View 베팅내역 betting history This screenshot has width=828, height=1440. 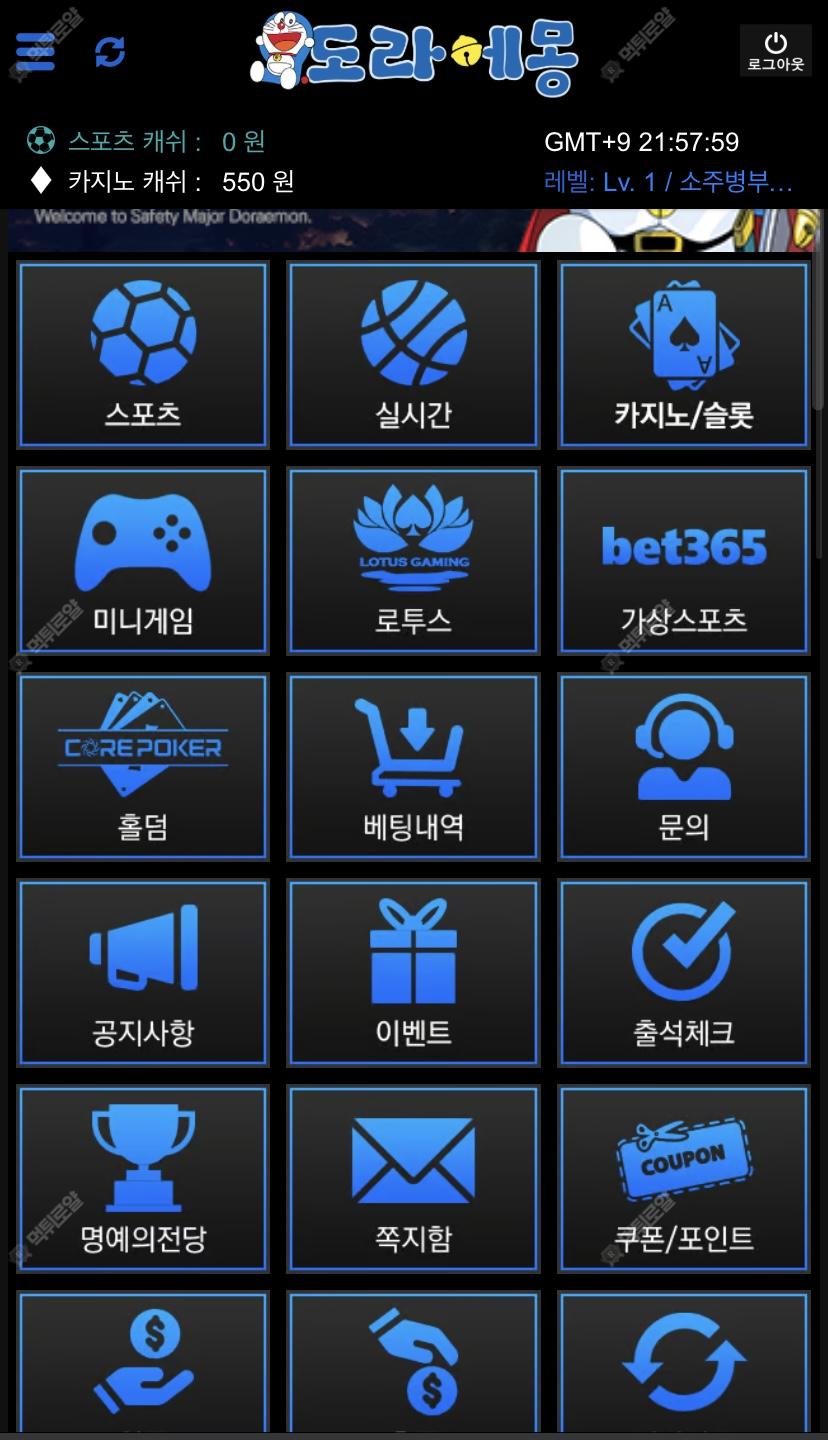413,767
